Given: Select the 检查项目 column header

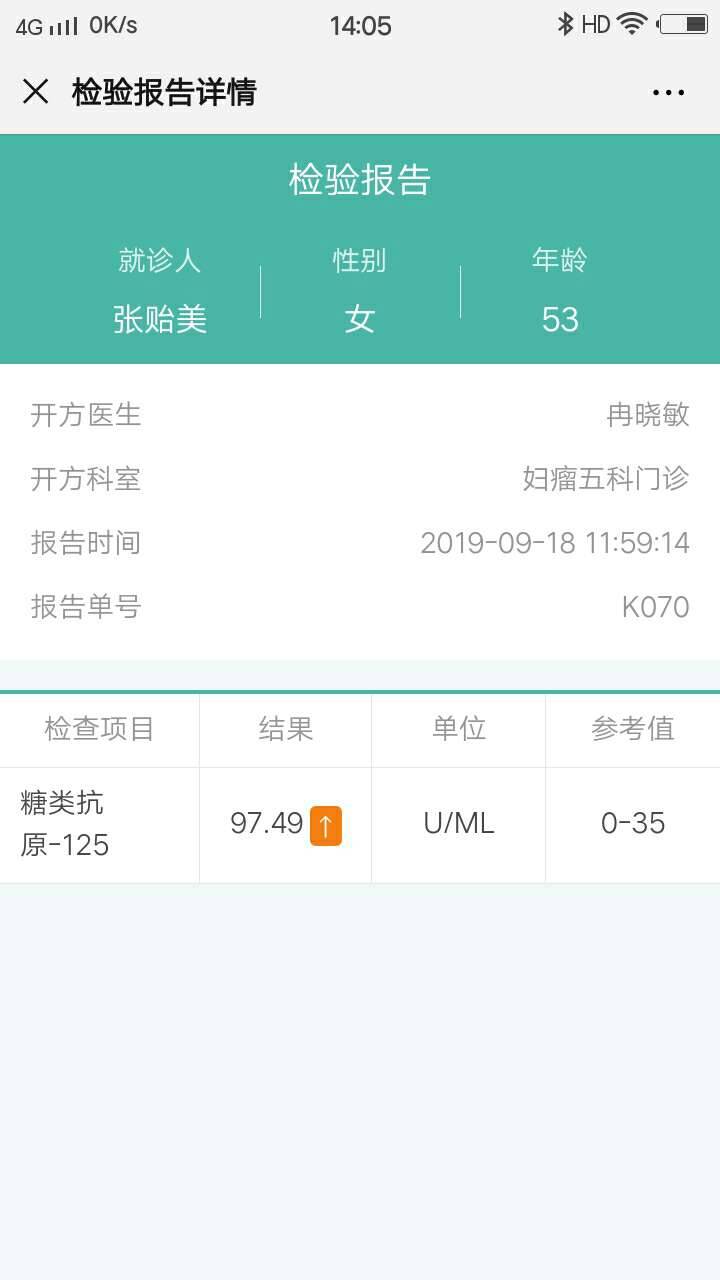Looking at the screenshot, I should pos(97,729).
